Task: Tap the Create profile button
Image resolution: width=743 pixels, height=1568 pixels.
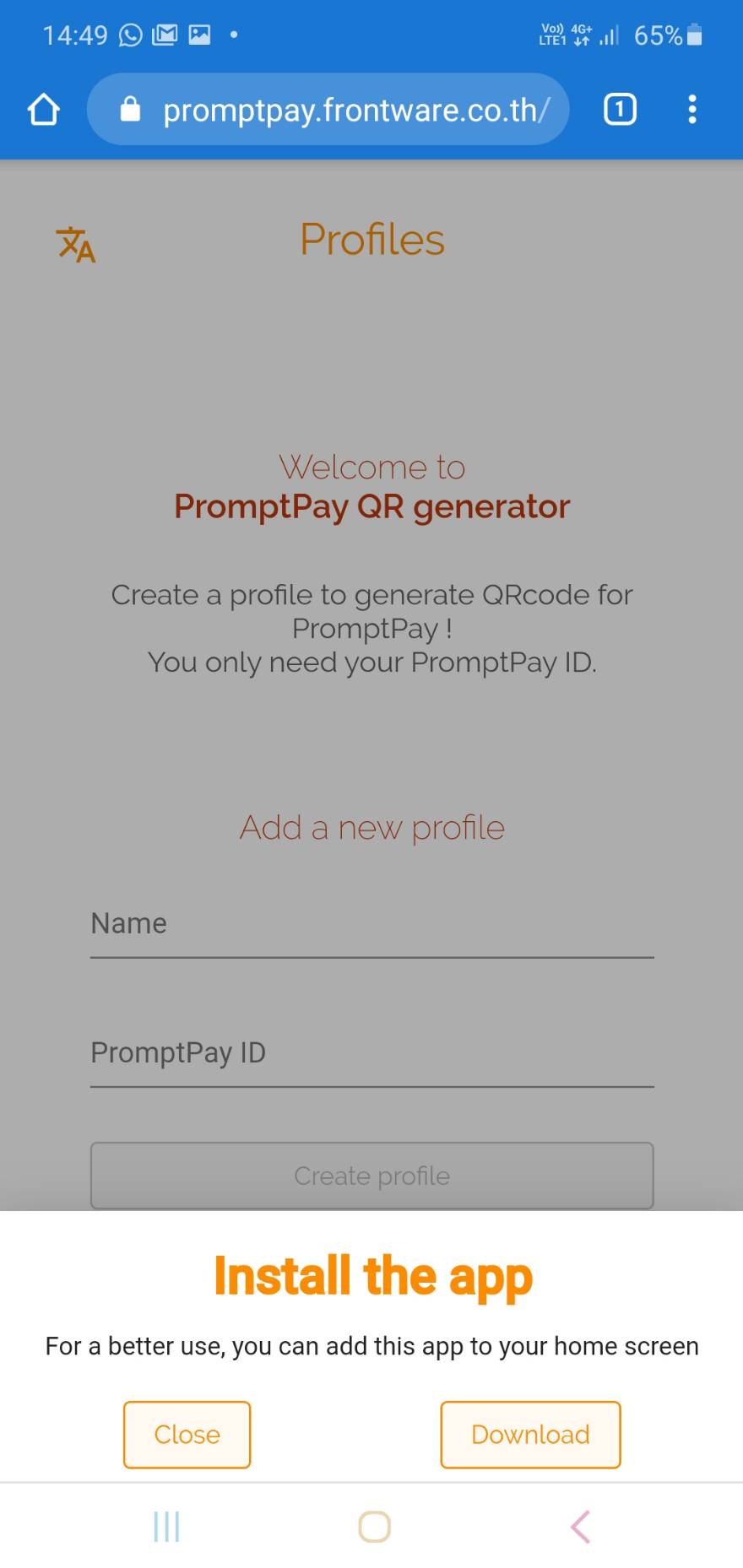Action: tap(372, 1176)
